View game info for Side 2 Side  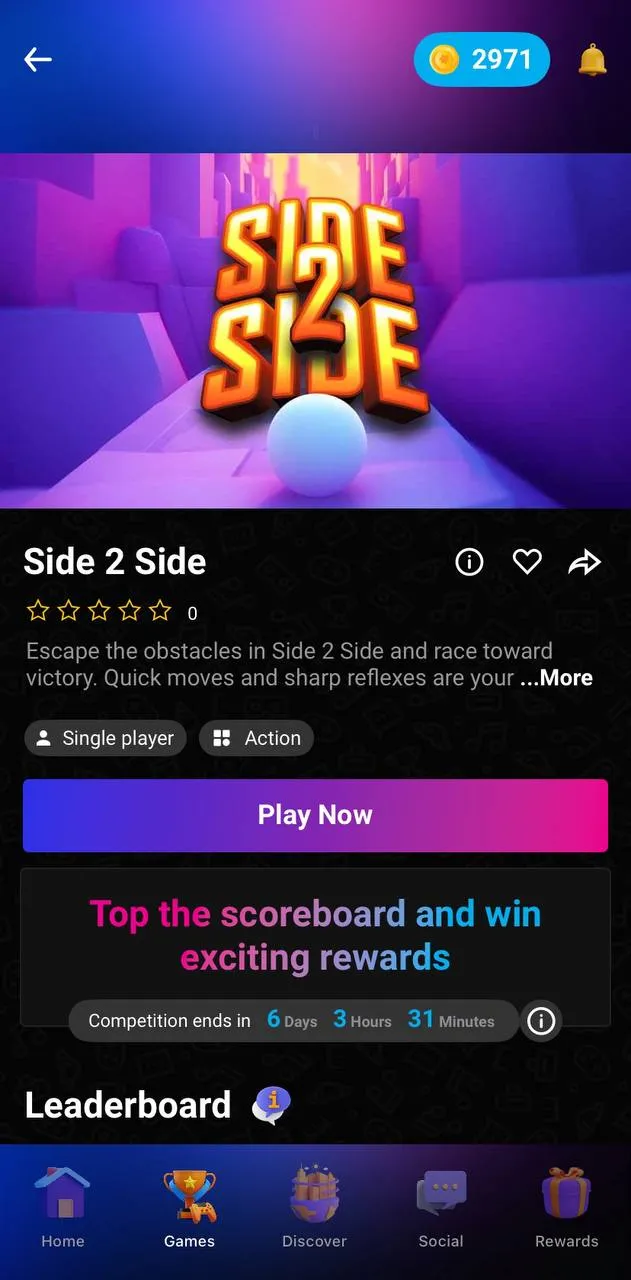[x=469, y=562]
